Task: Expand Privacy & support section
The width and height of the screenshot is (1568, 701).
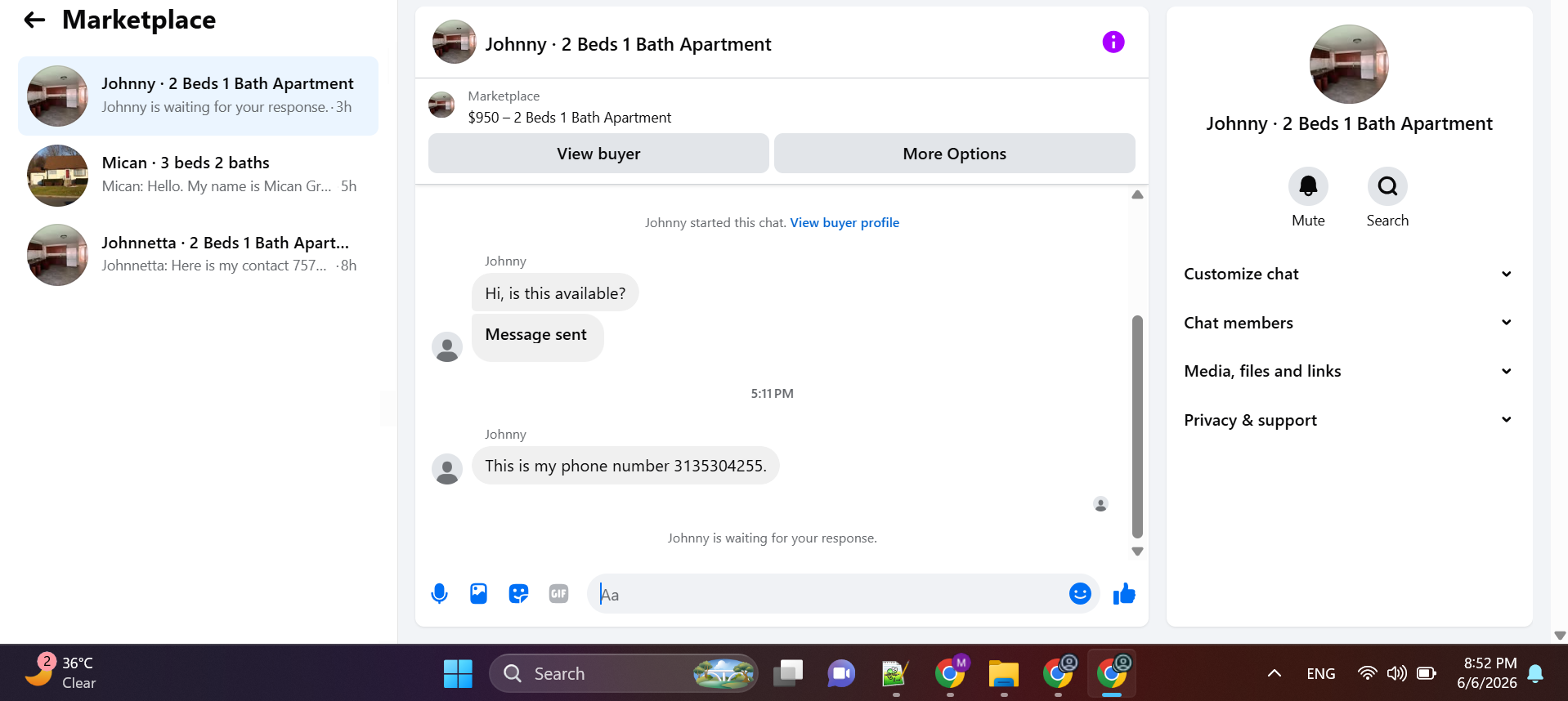Action: 1348,420
